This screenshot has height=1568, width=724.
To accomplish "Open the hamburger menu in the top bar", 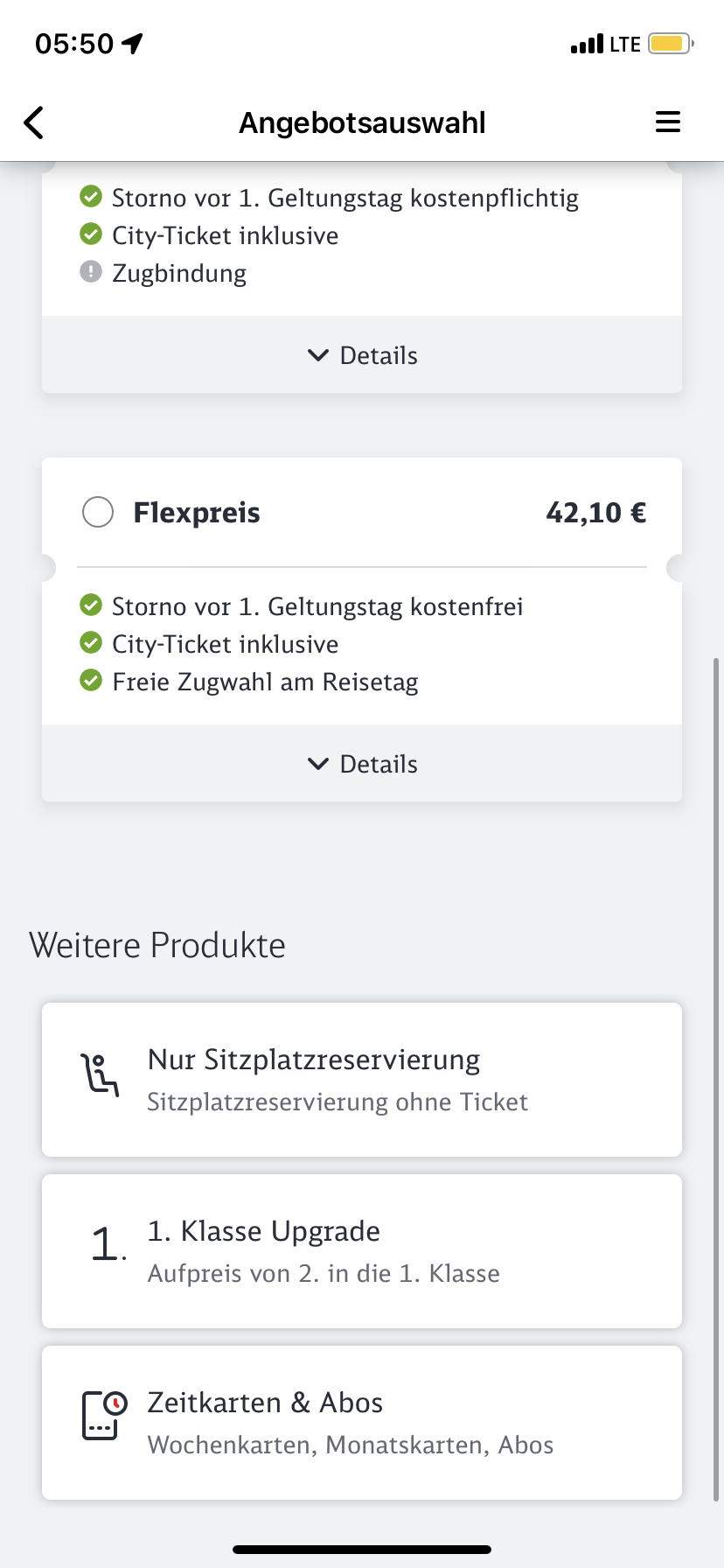I will tap(667, 122).
